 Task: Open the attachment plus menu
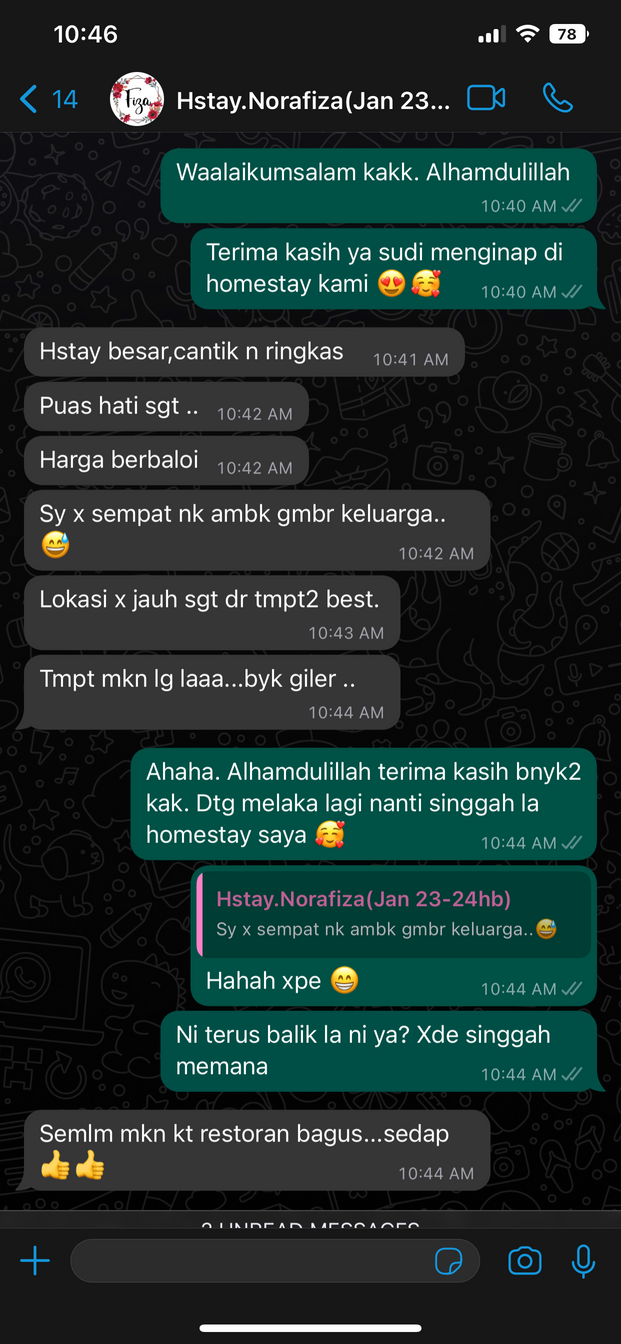click(x=35, y=1261)
